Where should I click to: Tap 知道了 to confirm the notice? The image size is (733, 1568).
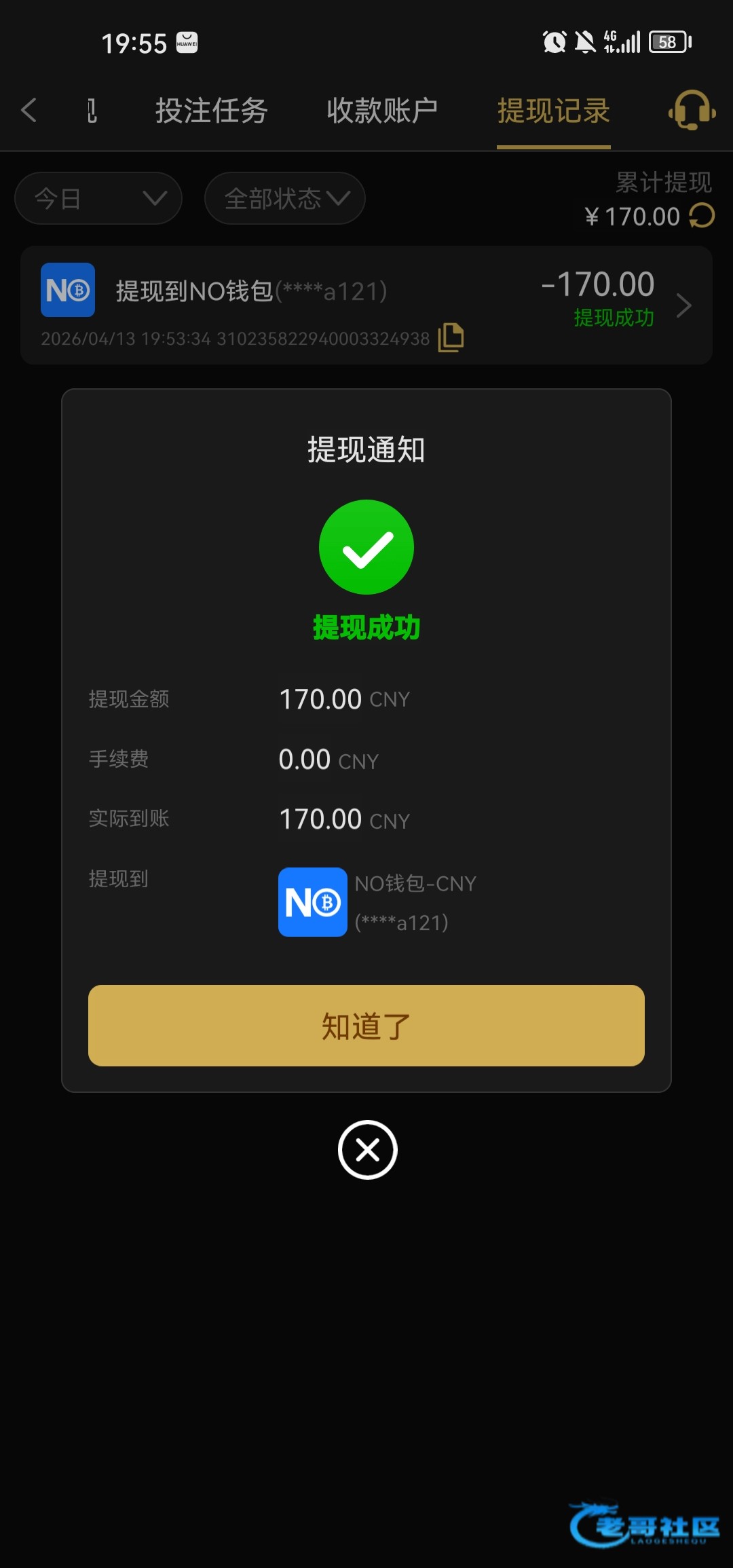click(x=366, y=1025)
